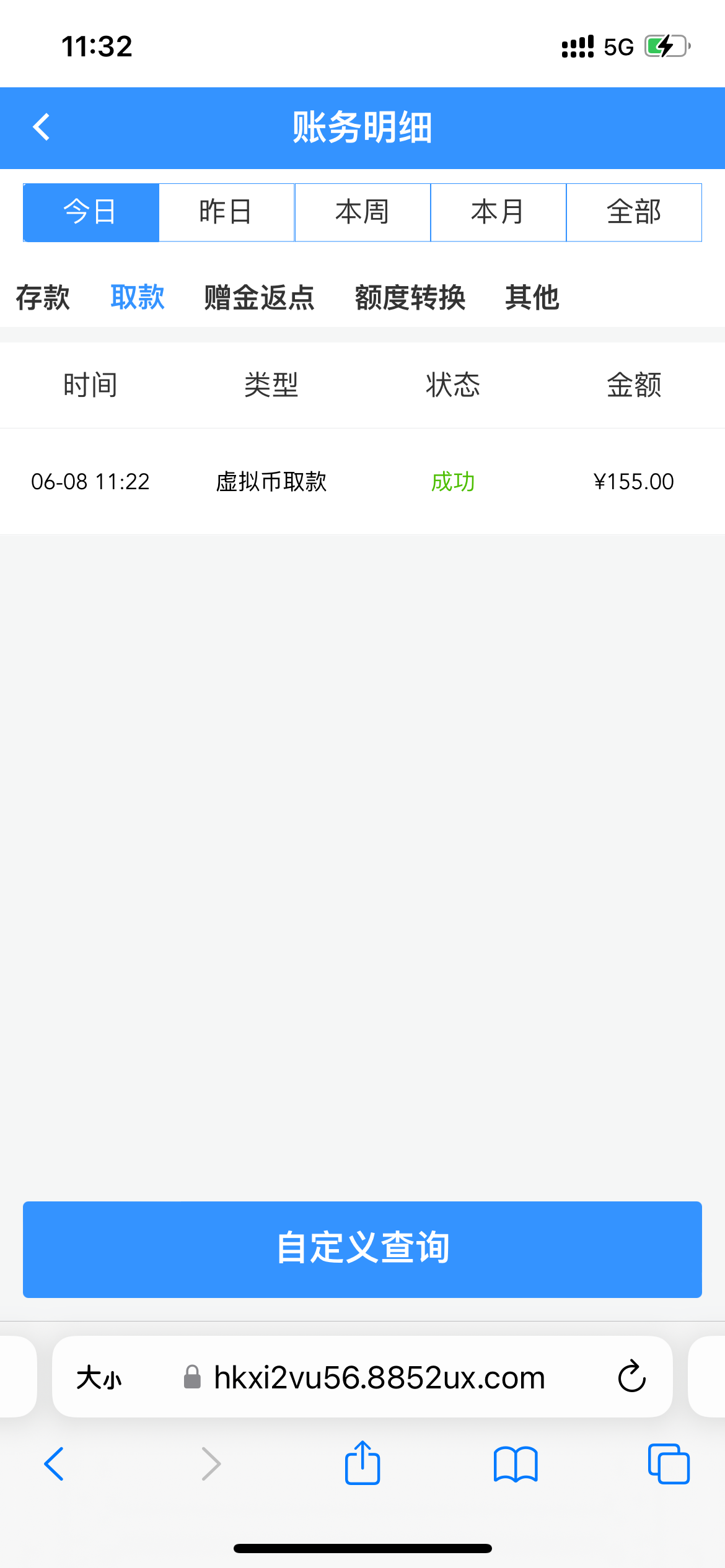Switch to the 存款 tab

(43, 297)
